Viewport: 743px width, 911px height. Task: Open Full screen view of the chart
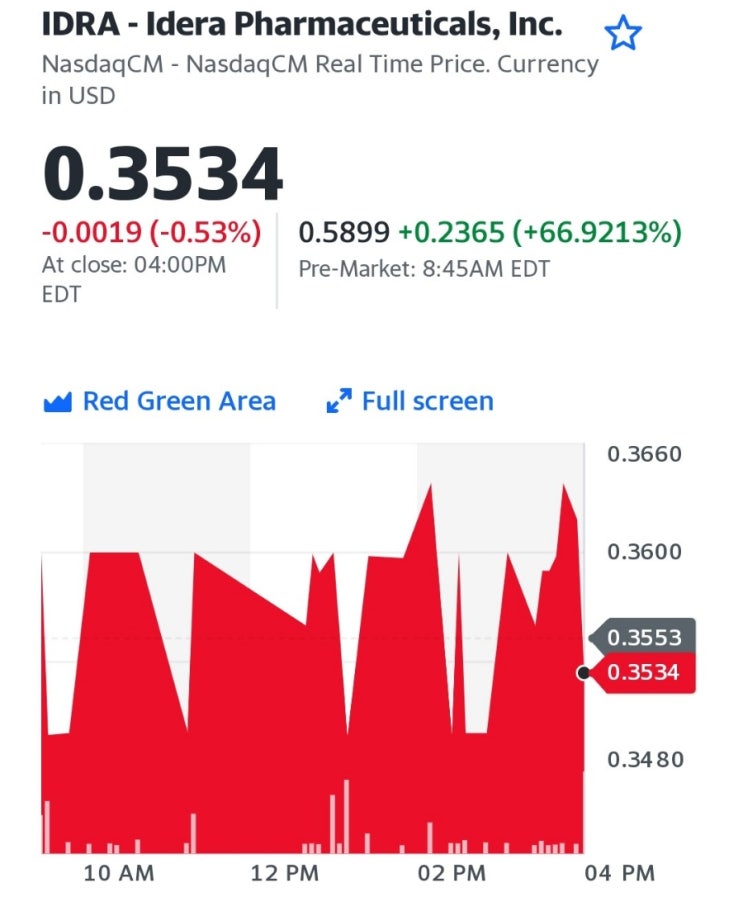click(x=428, y=400)
